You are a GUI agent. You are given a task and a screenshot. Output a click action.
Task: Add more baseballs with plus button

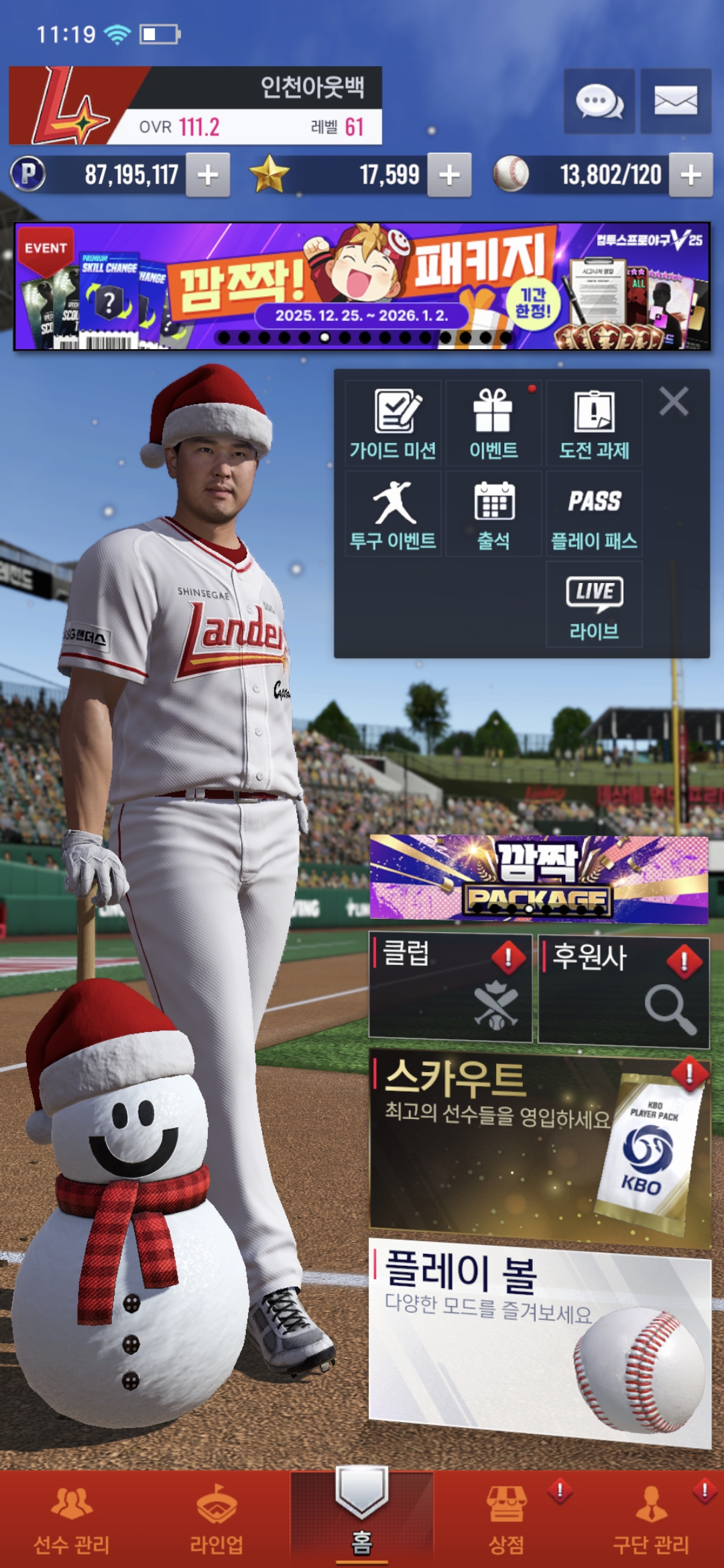click(690, 175)
